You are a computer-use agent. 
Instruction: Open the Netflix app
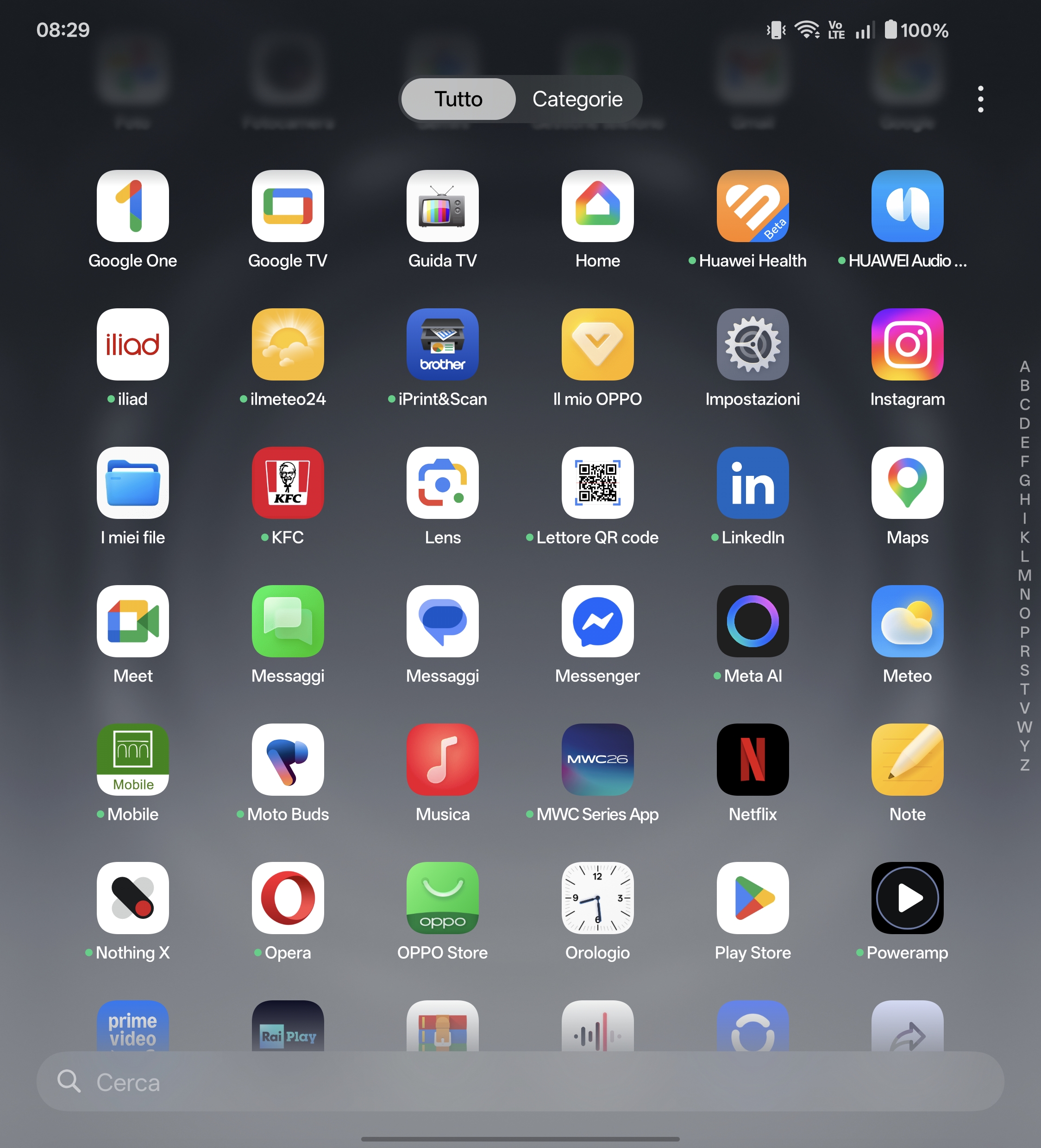coord(752,760)
